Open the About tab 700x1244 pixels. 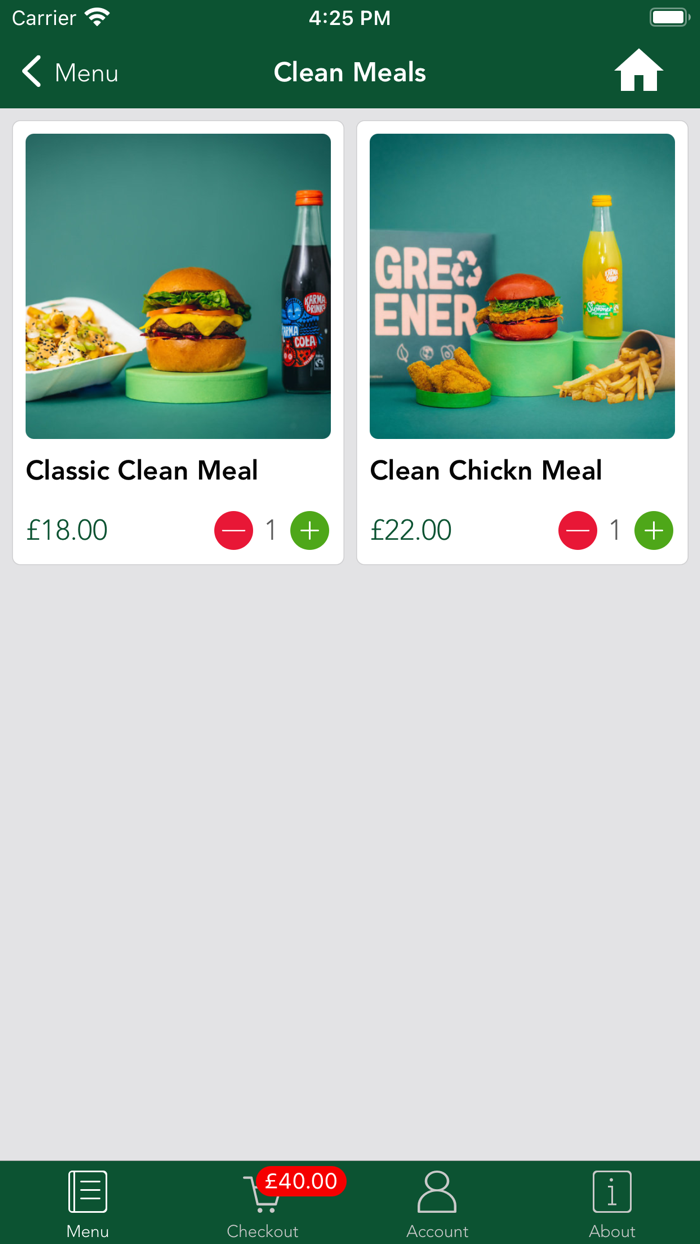(612, 1203)
